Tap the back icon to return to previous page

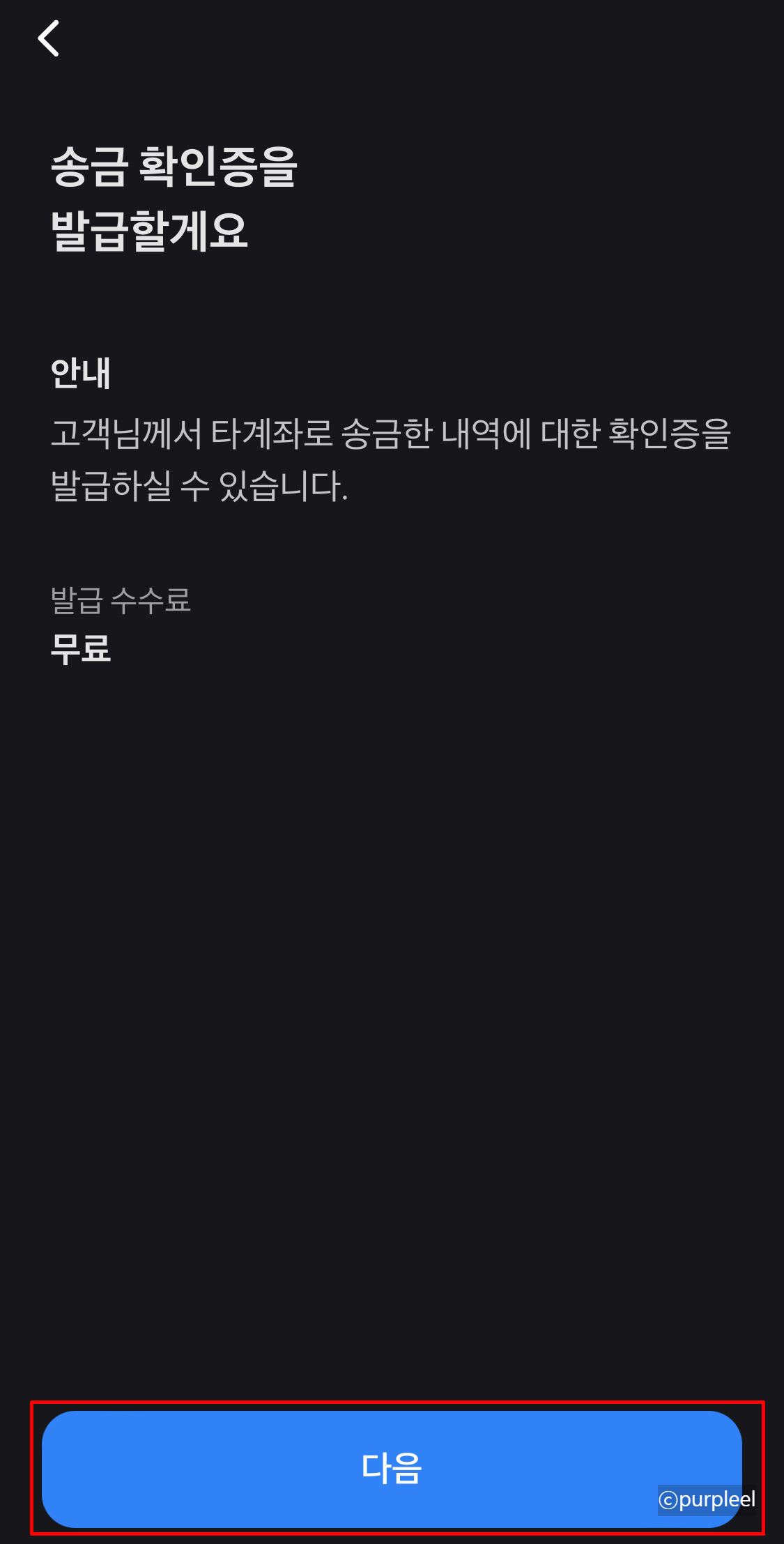click(x=49, y=40)
